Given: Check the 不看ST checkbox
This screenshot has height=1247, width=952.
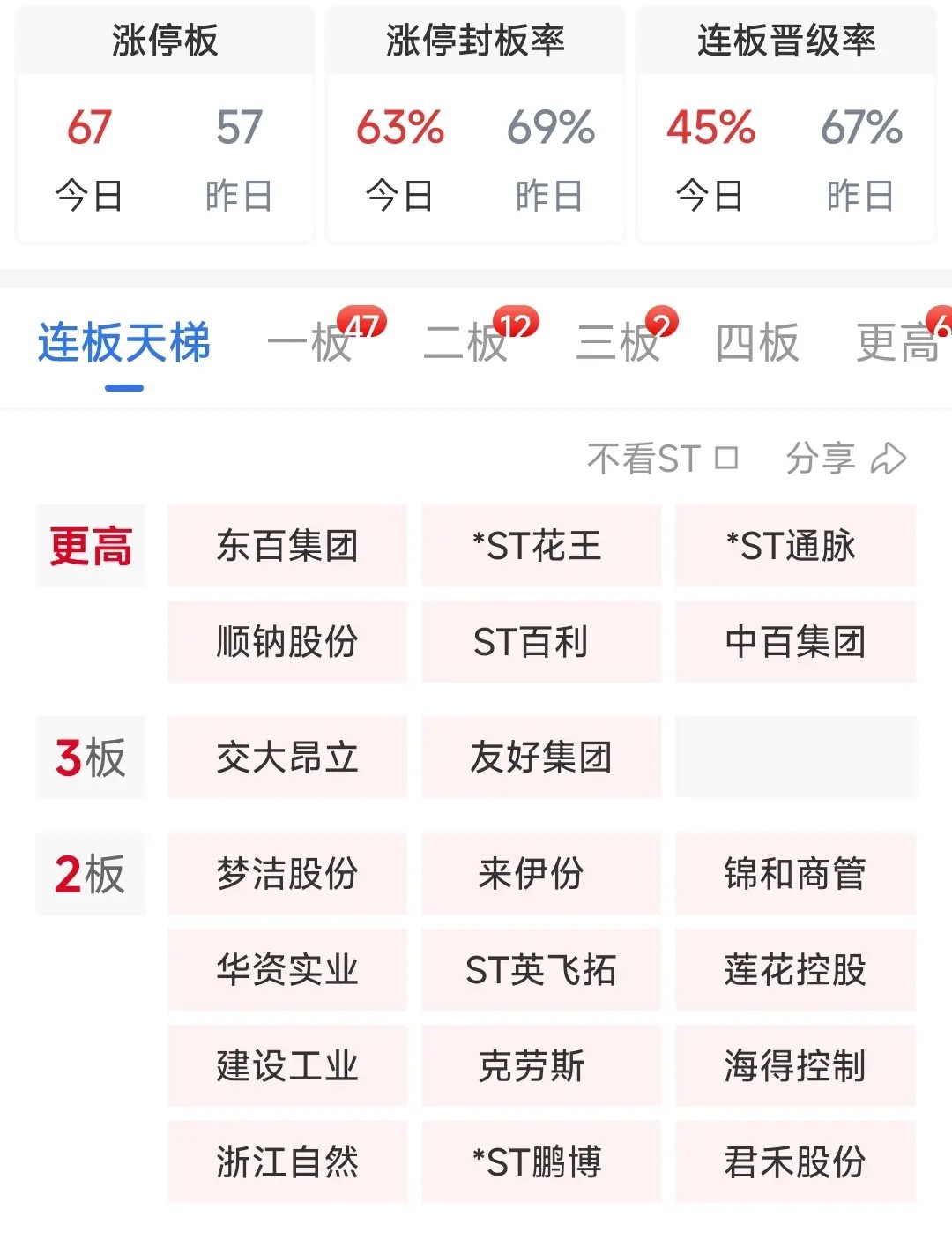Looking at the screenshot, I should pyautogui.click(x=726, y=459).
